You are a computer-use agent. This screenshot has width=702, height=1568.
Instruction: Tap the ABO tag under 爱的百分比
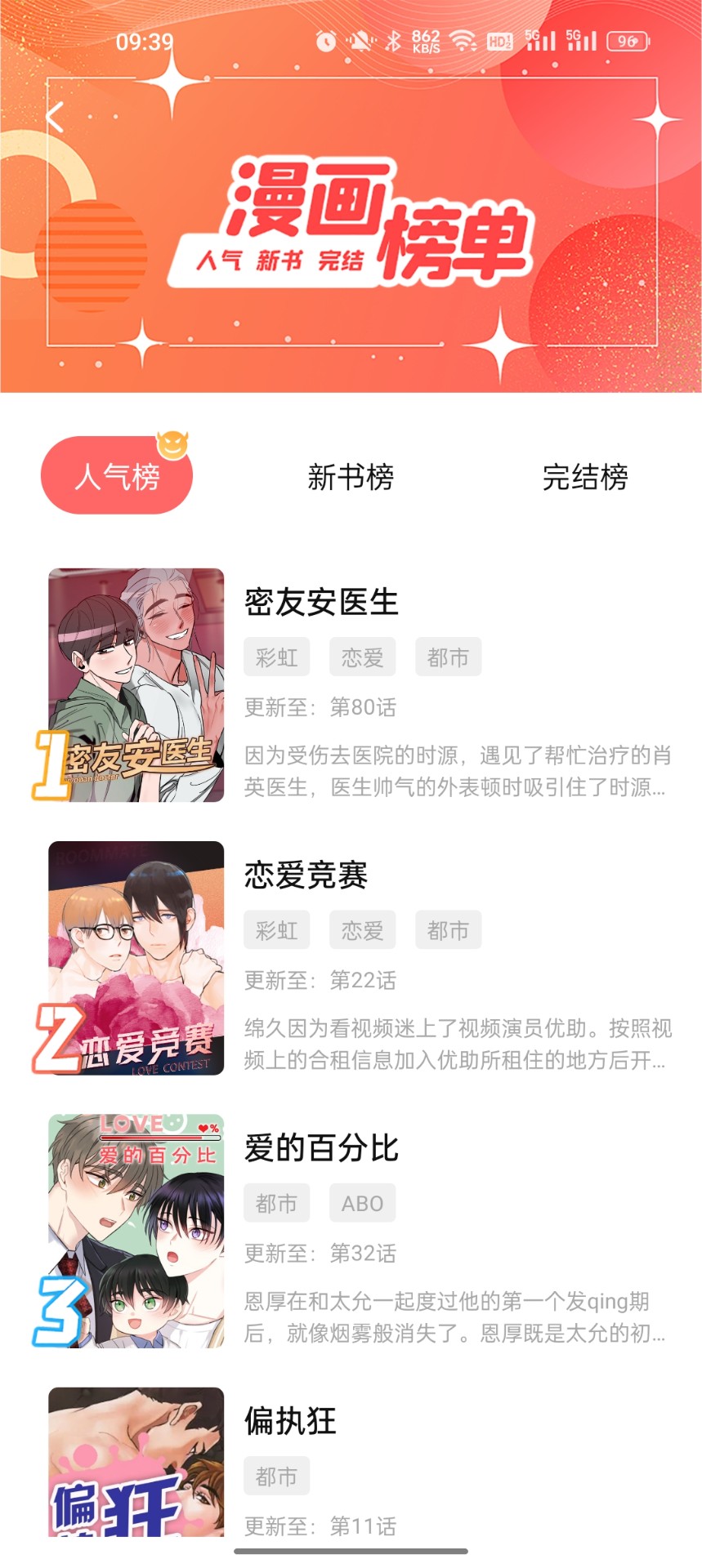point(362,1202)
